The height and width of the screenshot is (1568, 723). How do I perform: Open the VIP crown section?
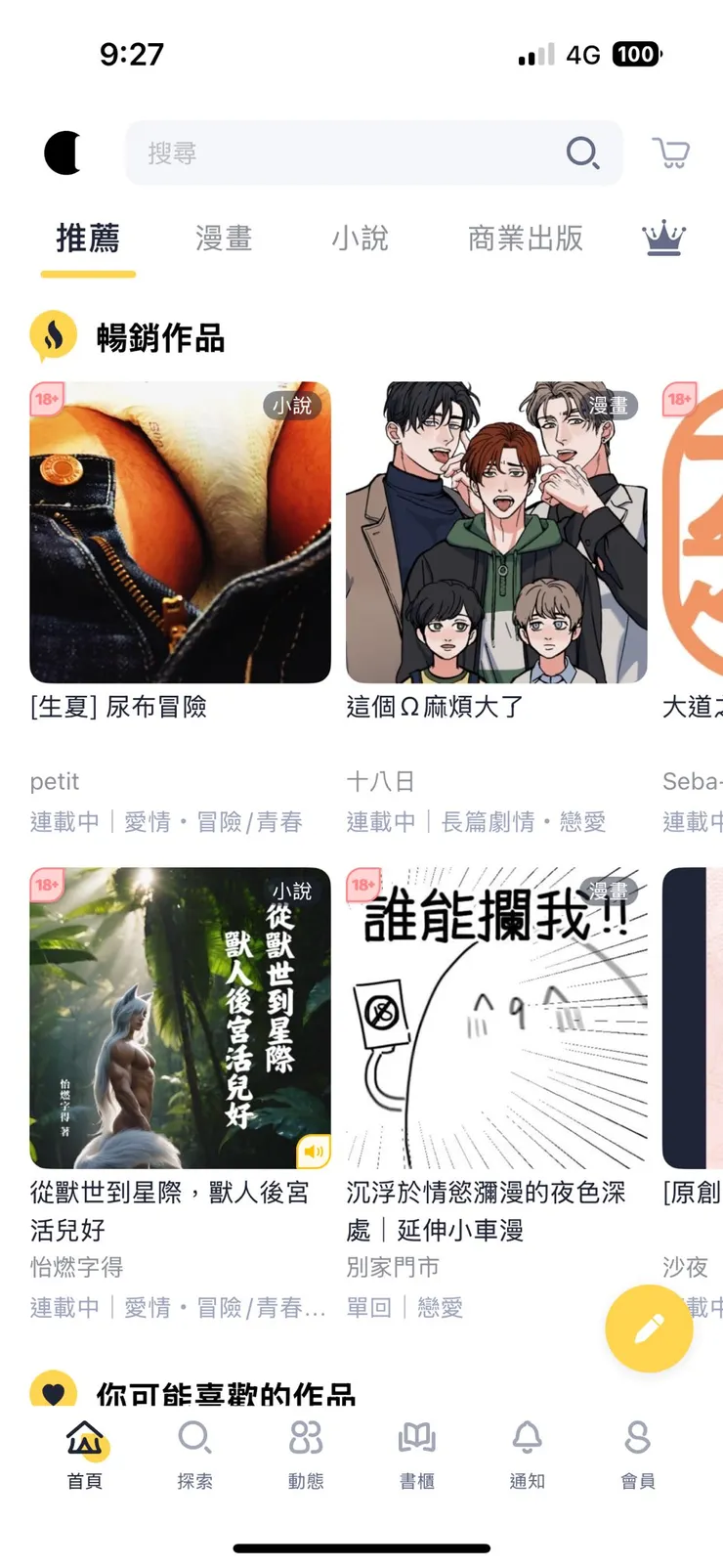(x=663, y=240)
